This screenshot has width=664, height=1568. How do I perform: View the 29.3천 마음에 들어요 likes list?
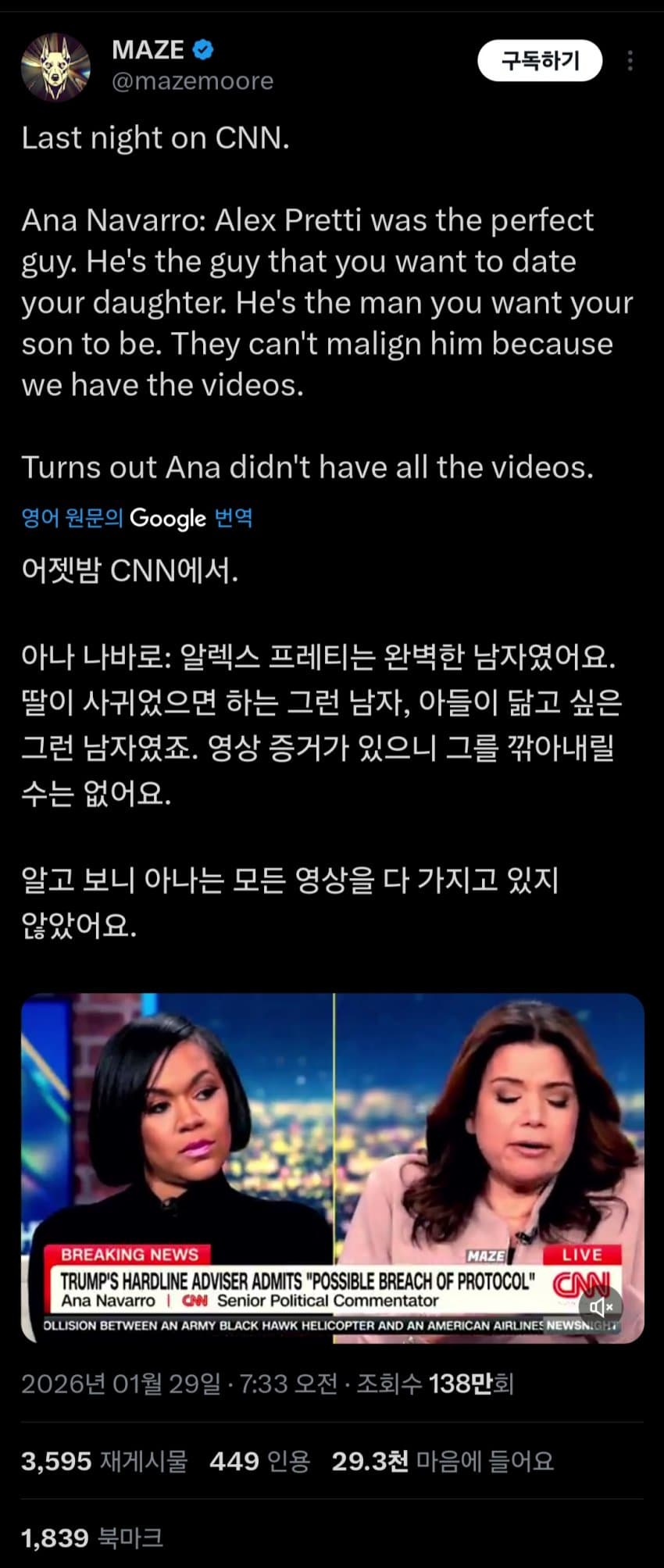[442, 1461]
